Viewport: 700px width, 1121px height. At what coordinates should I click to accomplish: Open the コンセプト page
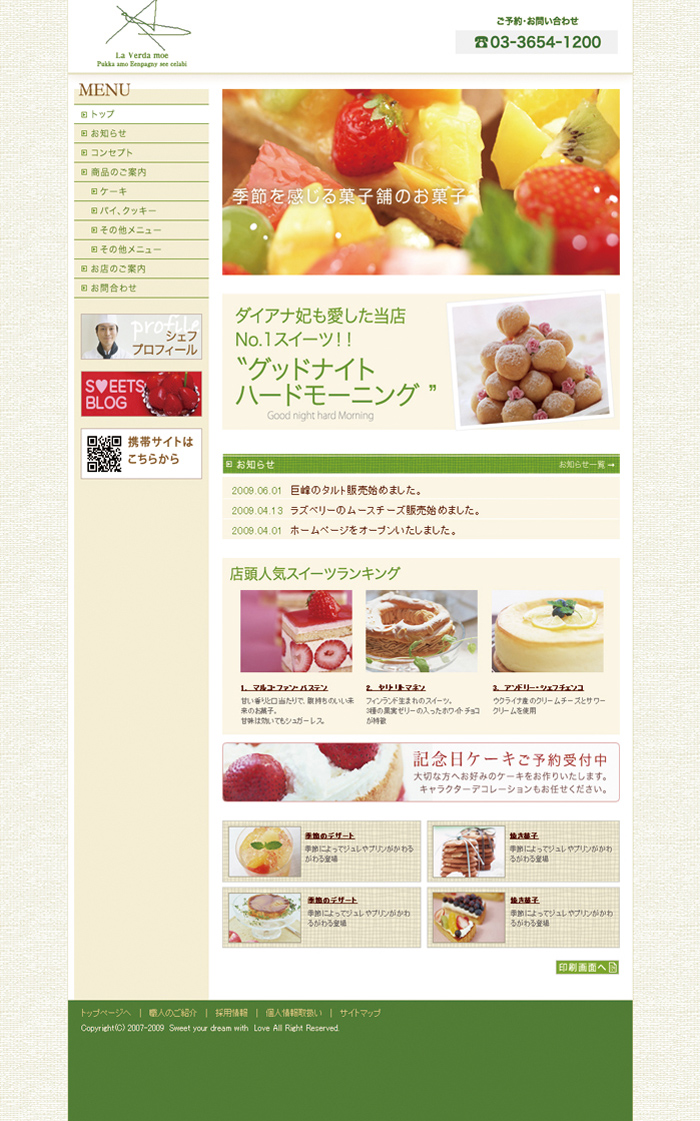click(x=111, y=153)
